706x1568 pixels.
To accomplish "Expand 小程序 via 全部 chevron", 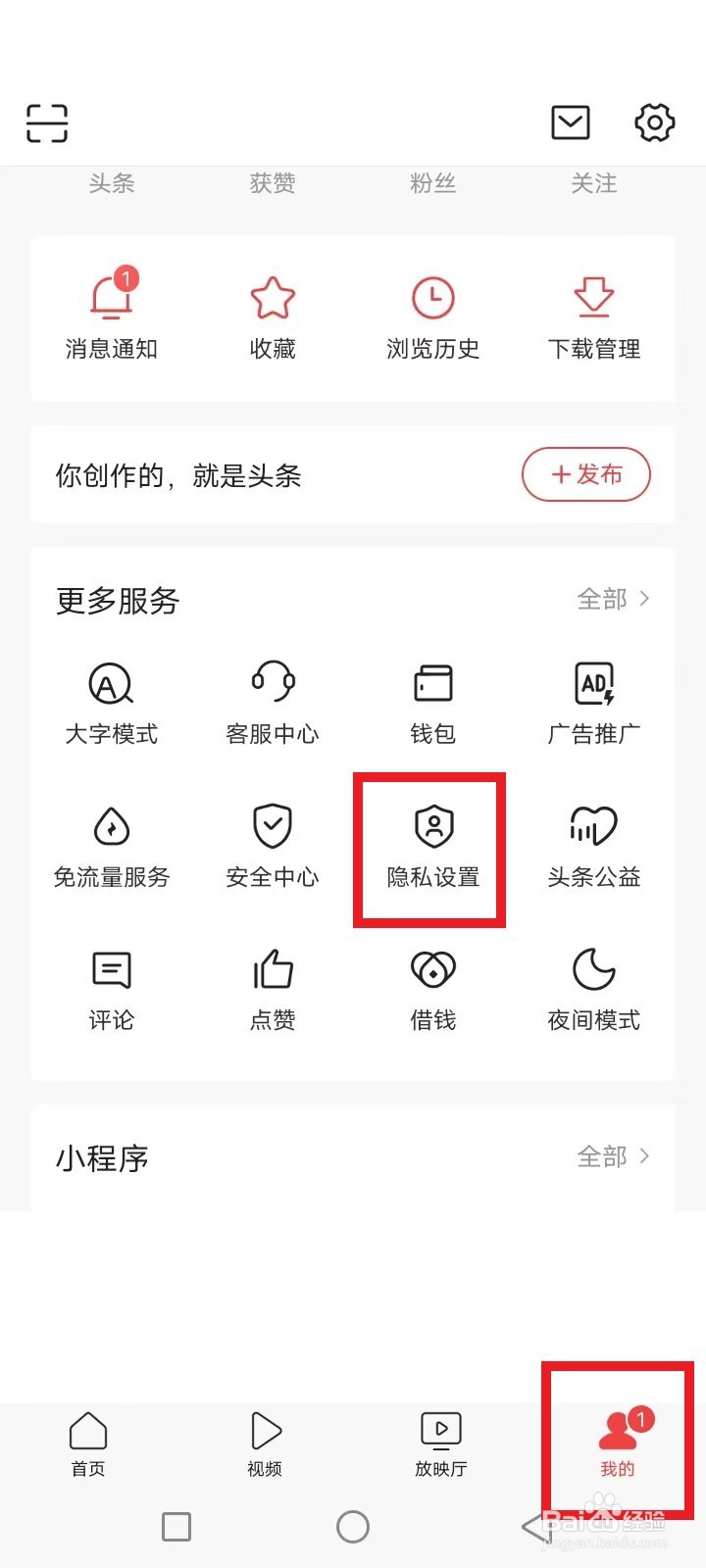I will 615,1156.
